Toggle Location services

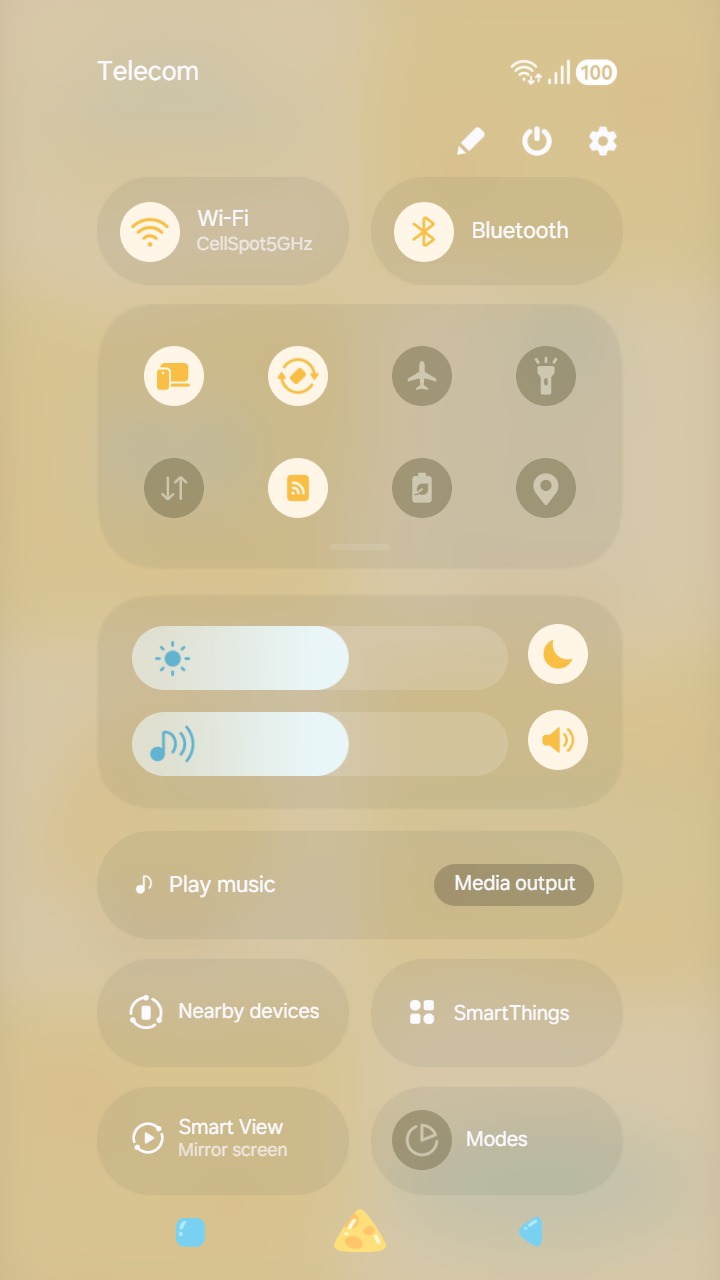point(545,488)
